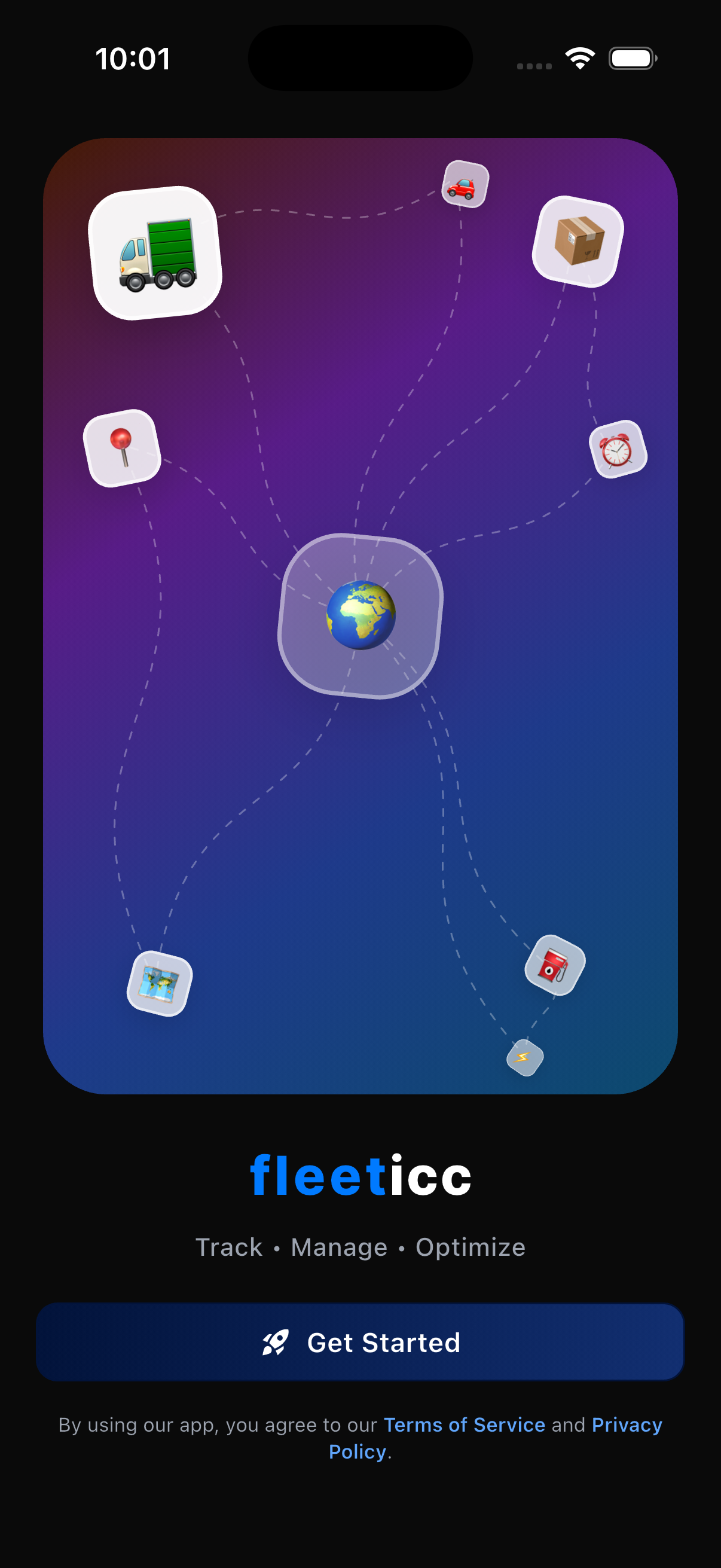
Task: Read the Privacy Policy
Action: [626, 1424]
